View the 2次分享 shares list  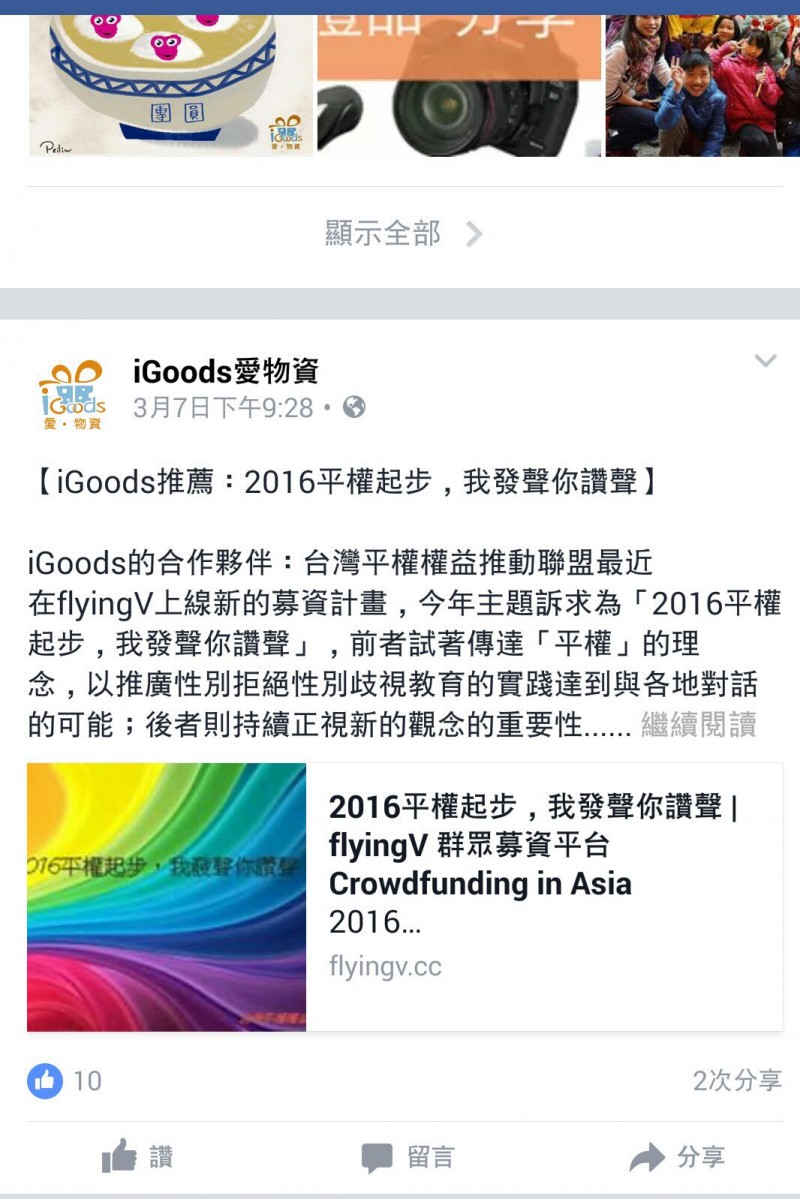pyautogui.click(x=737, y=1080)
